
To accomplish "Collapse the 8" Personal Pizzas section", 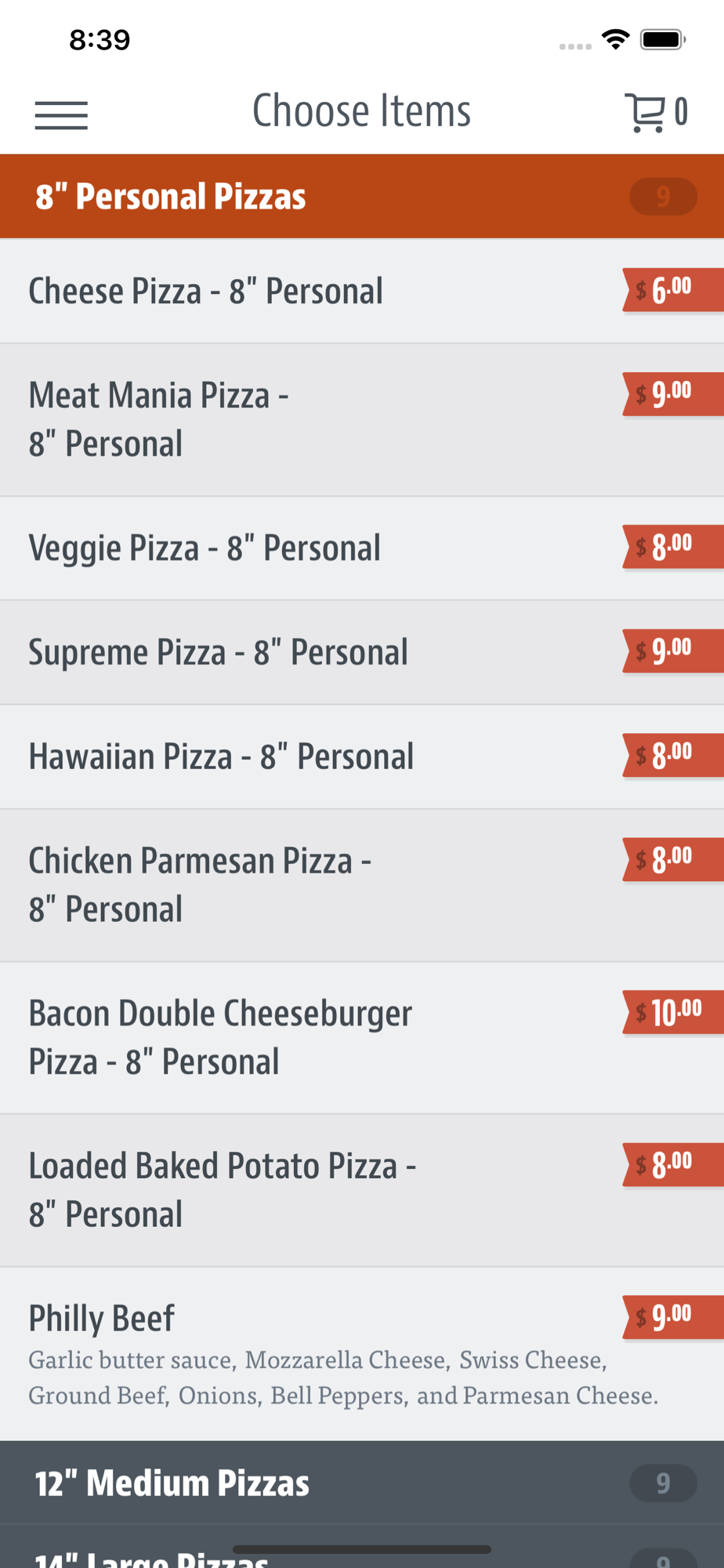I will [x=362, y=196].
